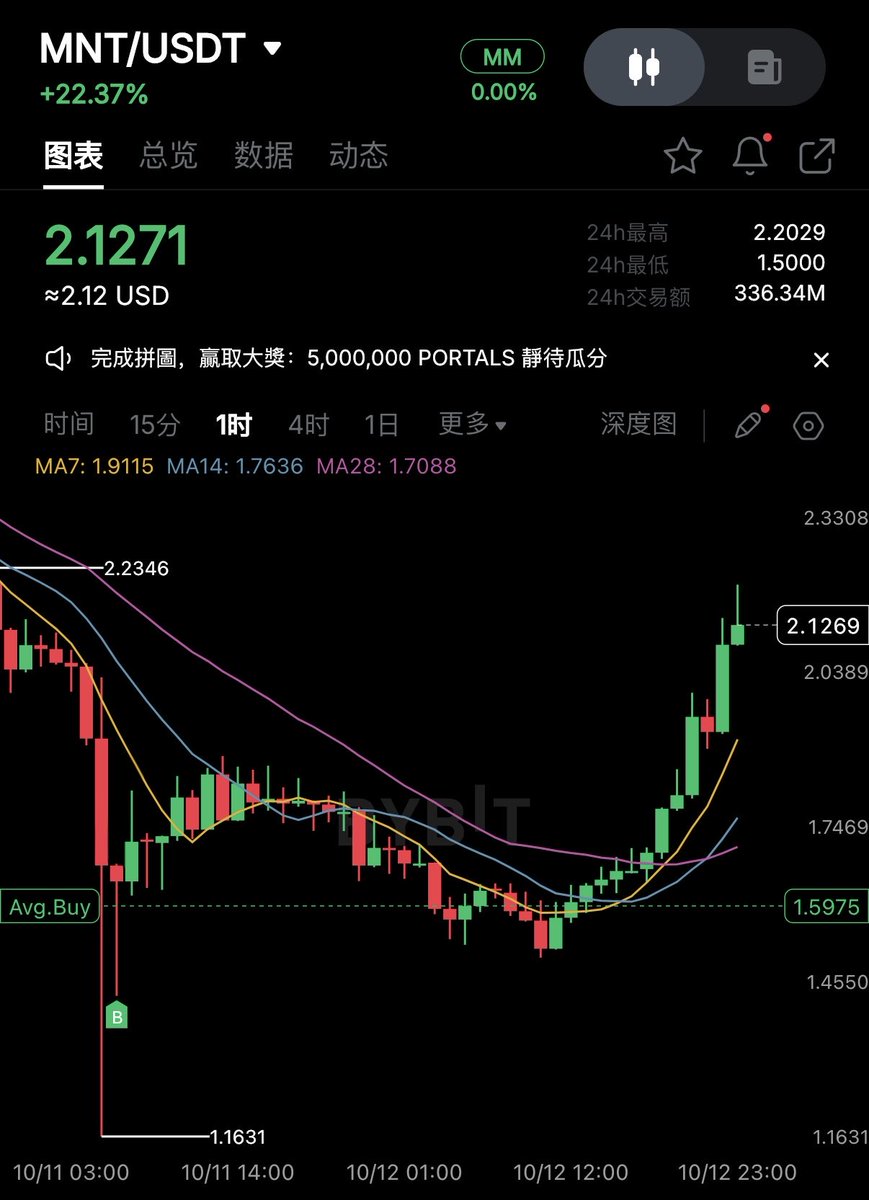Viewport: 869px width, 1200px height.
Task: Switch to the order view toggle
Action: [x=765, y=67]
